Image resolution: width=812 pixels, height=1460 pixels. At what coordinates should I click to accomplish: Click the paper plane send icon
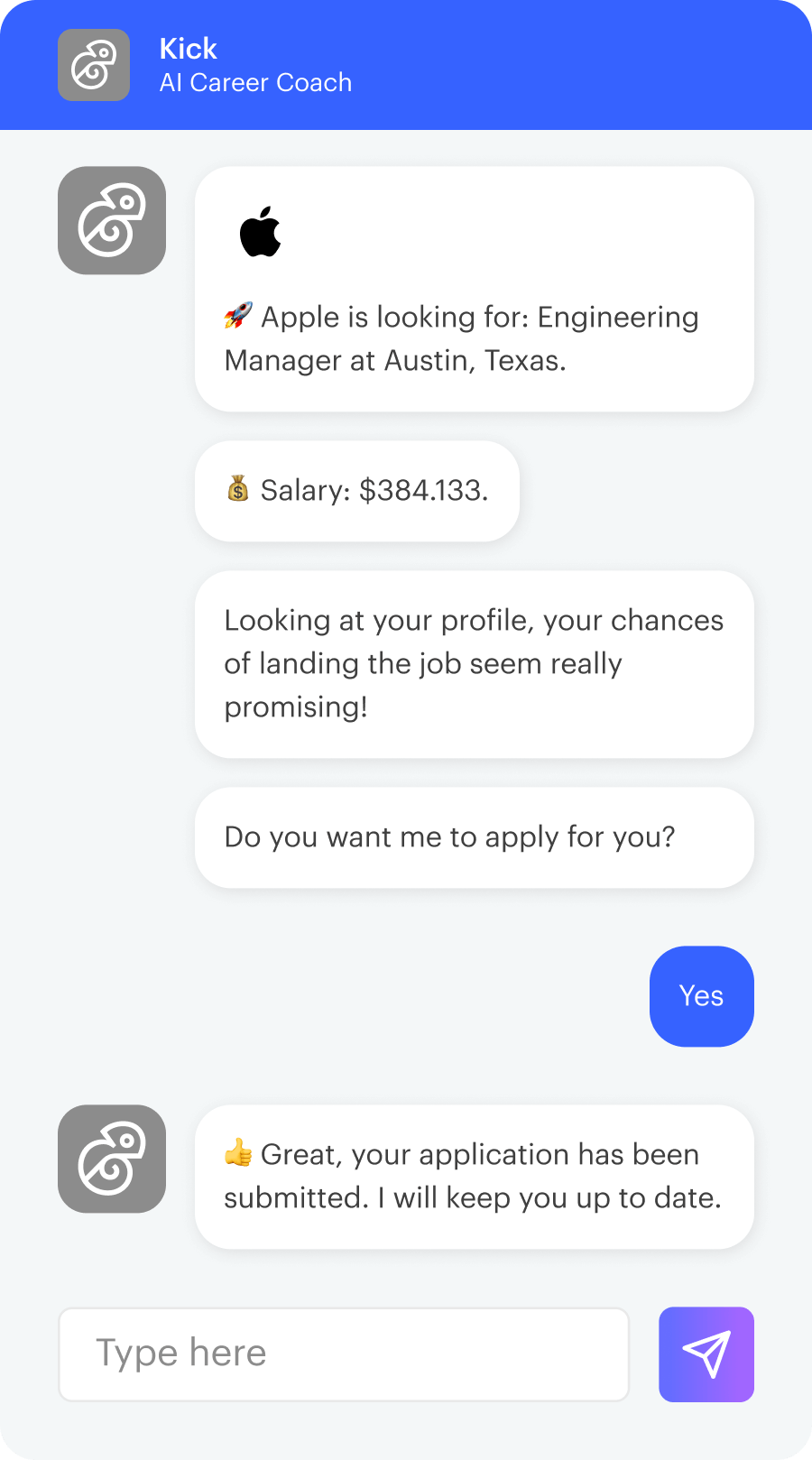click(x=706, y=1354)
